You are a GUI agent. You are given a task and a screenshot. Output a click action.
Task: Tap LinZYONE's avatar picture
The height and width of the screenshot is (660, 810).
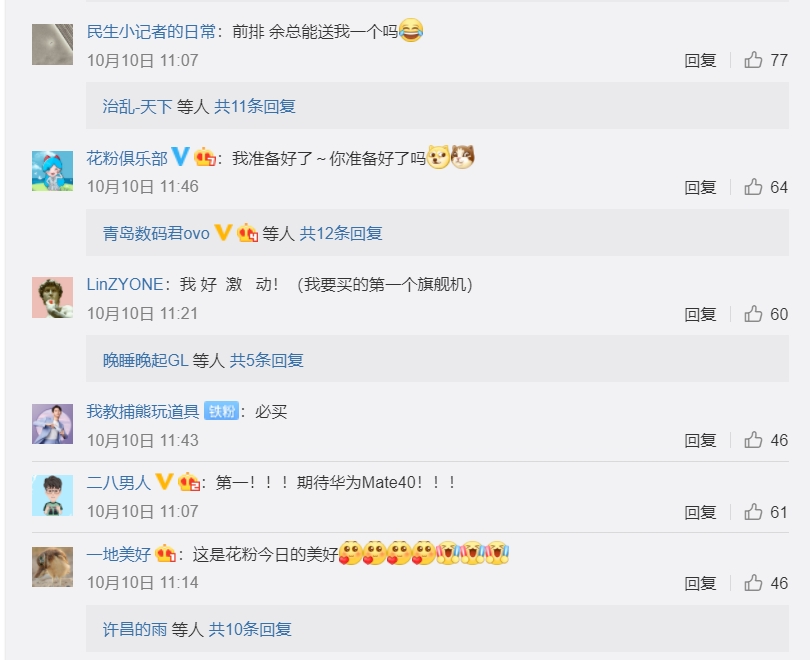point(52,298)
